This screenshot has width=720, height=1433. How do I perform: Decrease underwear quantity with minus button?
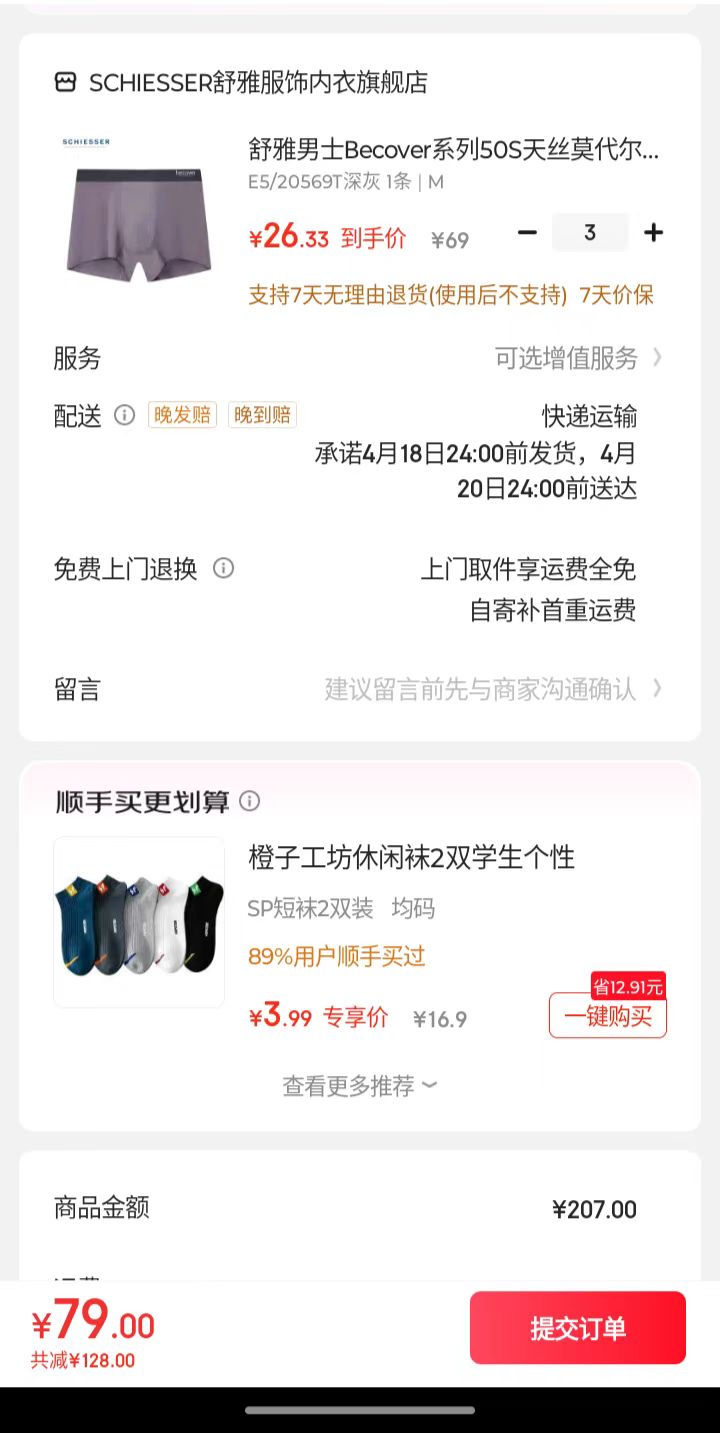[527, 233]
